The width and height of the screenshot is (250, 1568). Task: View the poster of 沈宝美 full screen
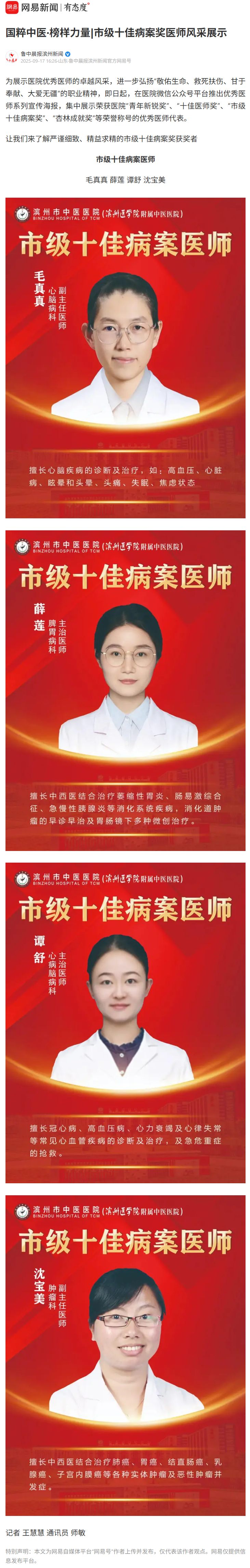click(x=125, y=1354)
